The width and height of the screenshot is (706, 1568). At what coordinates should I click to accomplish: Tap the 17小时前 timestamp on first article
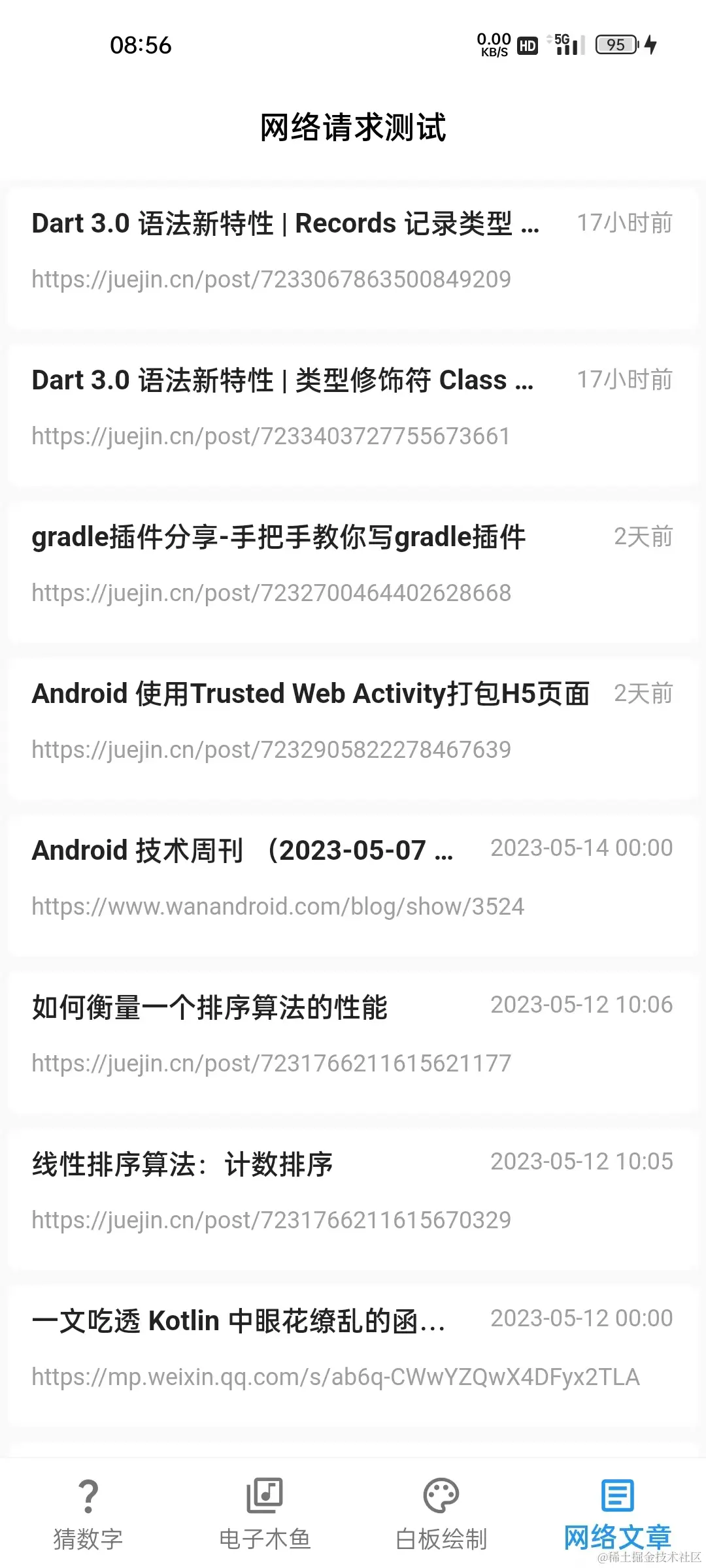pos(625,223)
